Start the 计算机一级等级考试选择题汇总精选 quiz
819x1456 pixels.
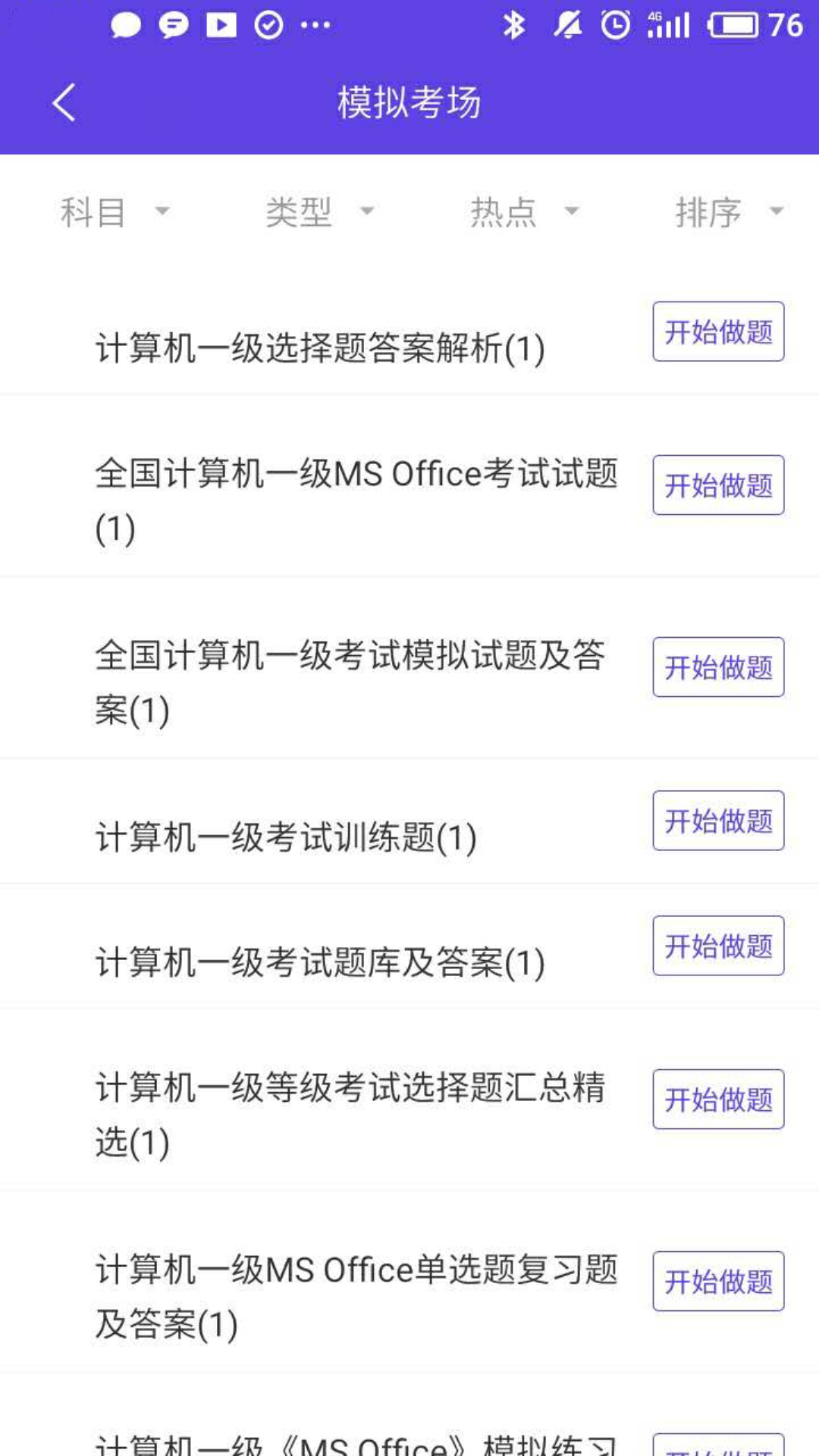click(x=717, y=1100)
